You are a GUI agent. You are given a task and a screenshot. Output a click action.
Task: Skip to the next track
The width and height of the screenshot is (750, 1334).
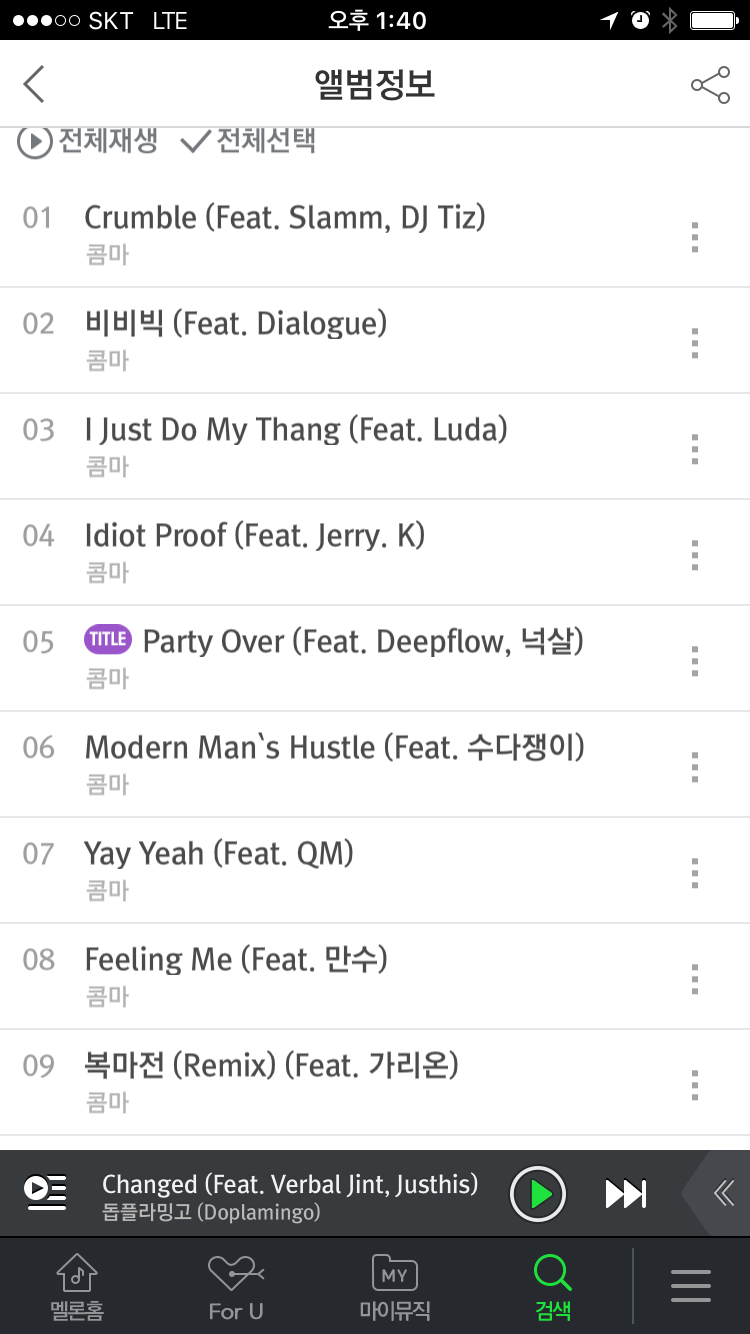(626, 1193)
